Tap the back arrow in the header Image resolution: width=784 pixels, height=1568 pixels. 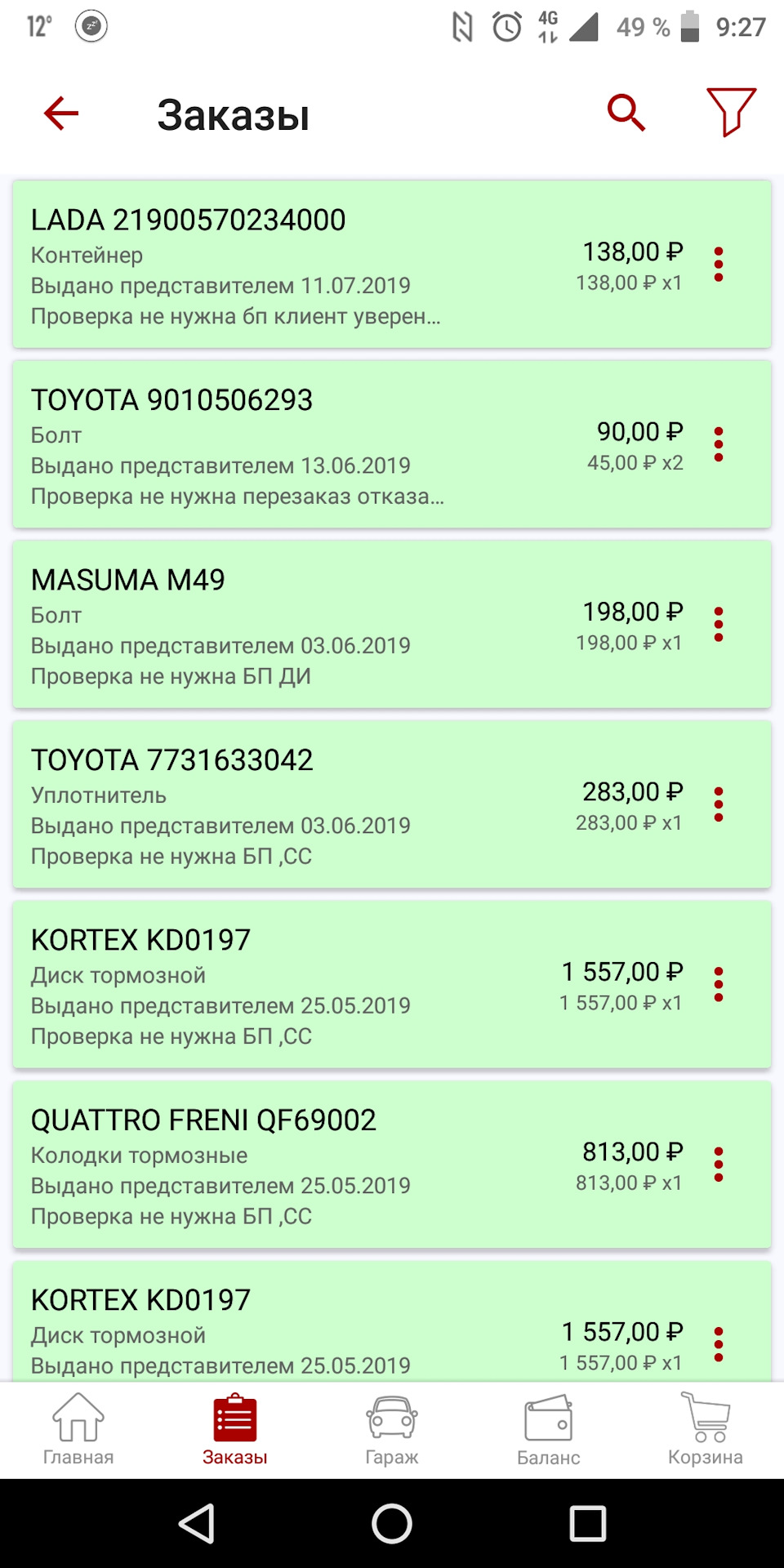point(60,114)
